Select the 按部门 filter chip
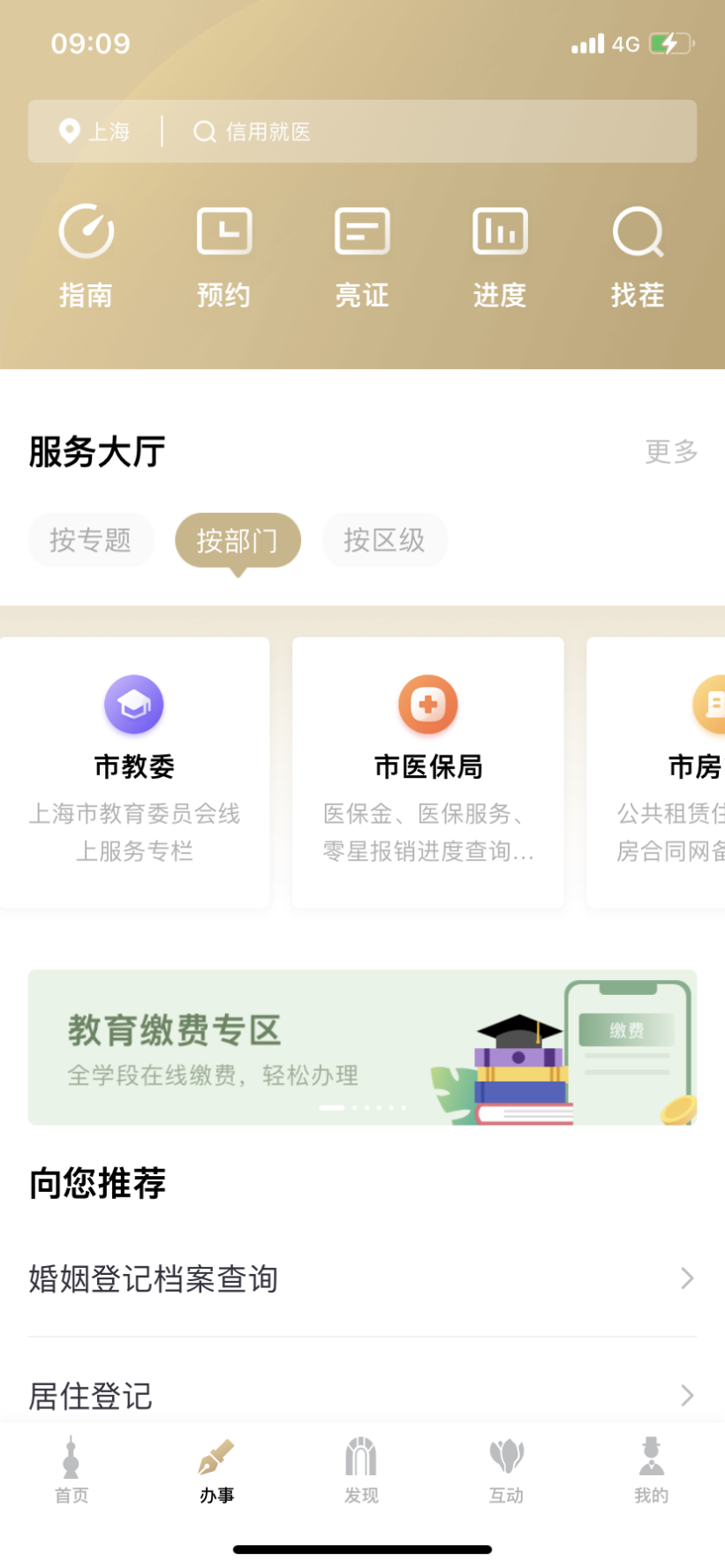 click(238, 540)
